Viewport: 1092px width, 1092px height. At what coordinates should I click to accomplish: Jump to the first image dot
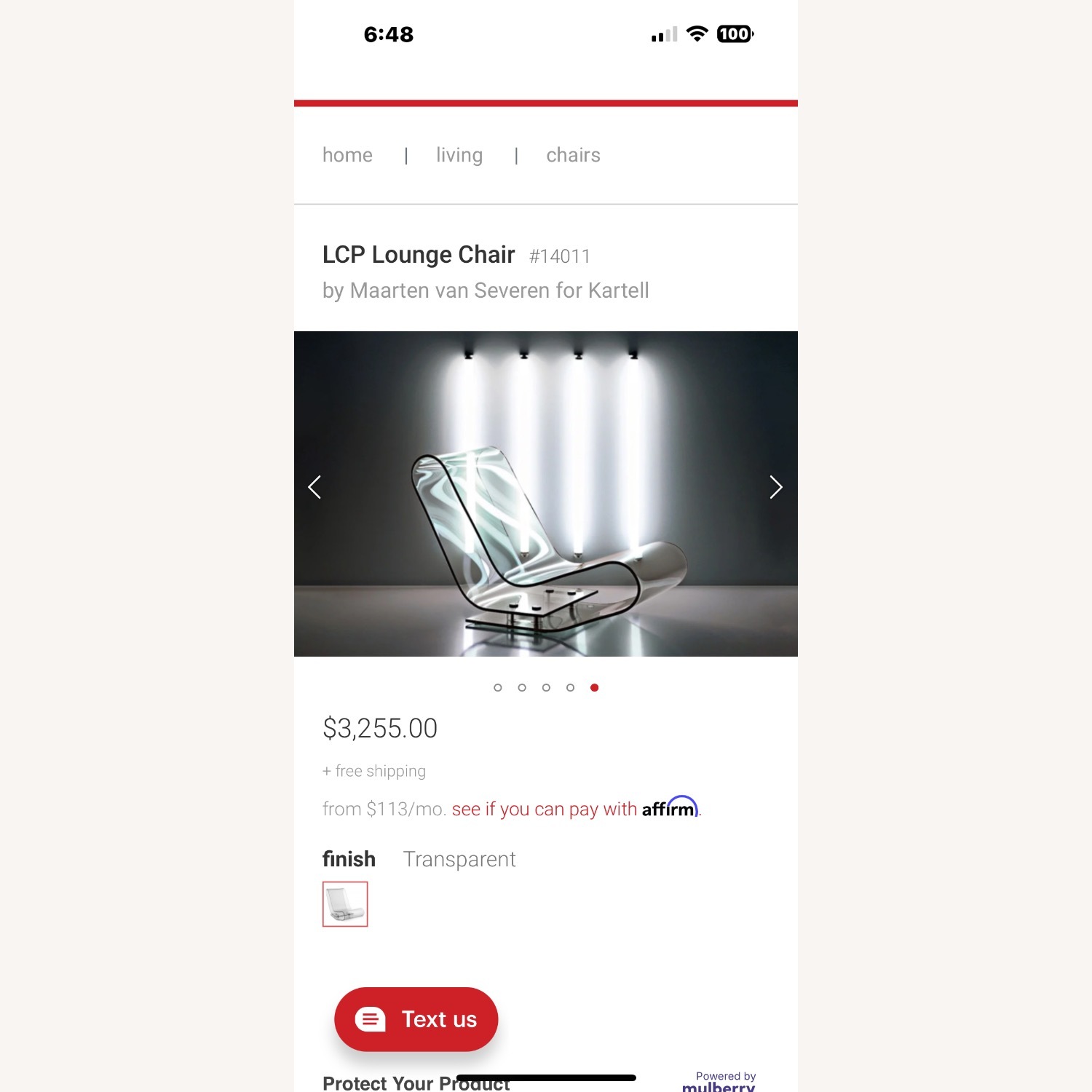(498, 687)
